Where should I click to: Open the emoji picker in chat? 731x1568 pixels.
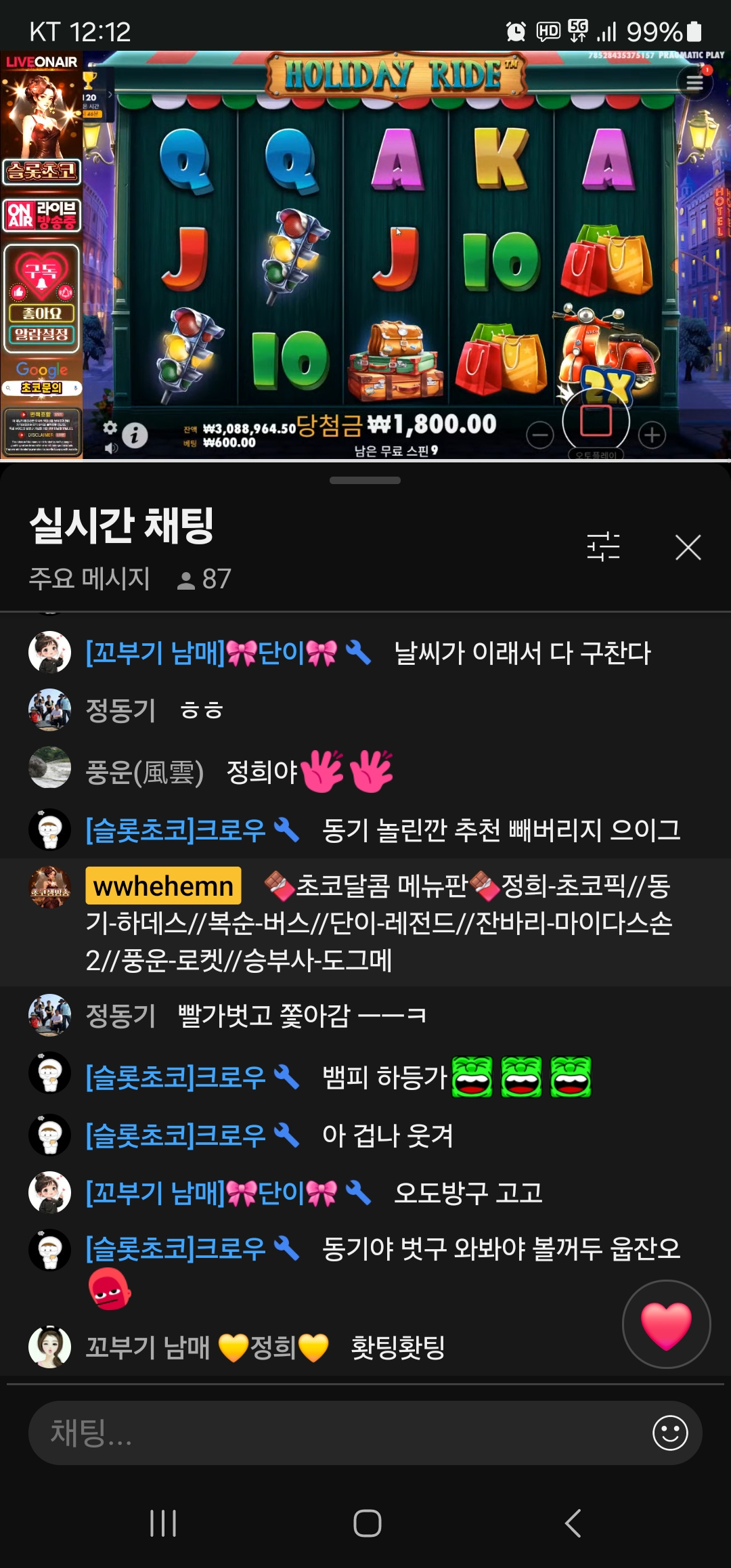point(670,1433)
